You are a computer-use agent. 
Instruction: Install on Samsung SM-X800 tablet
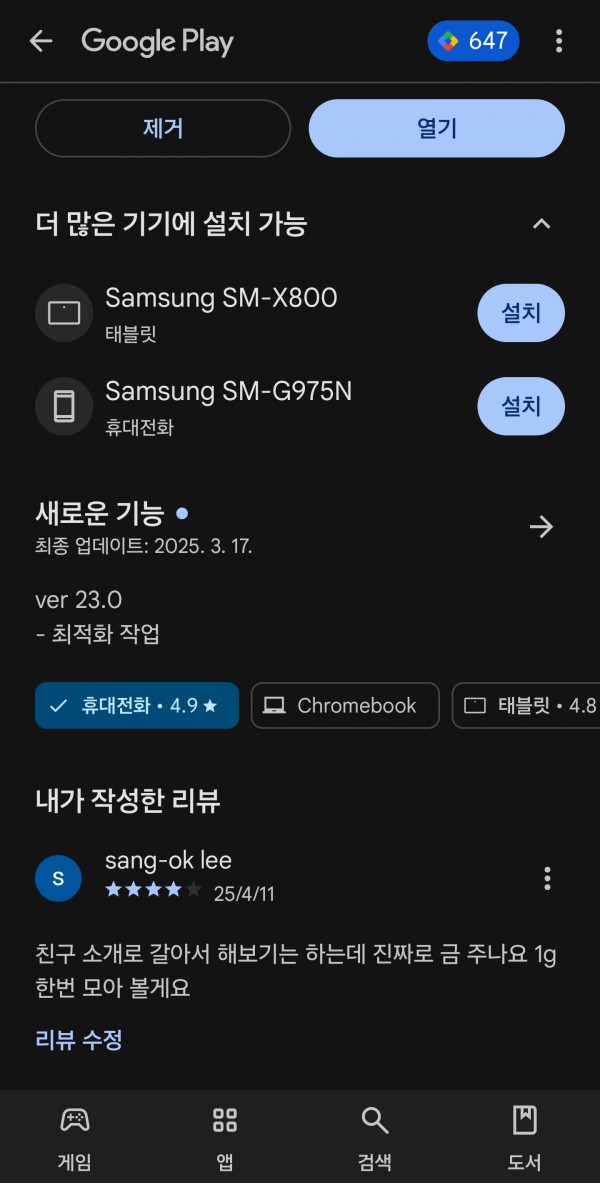click(x=521, y=313)
